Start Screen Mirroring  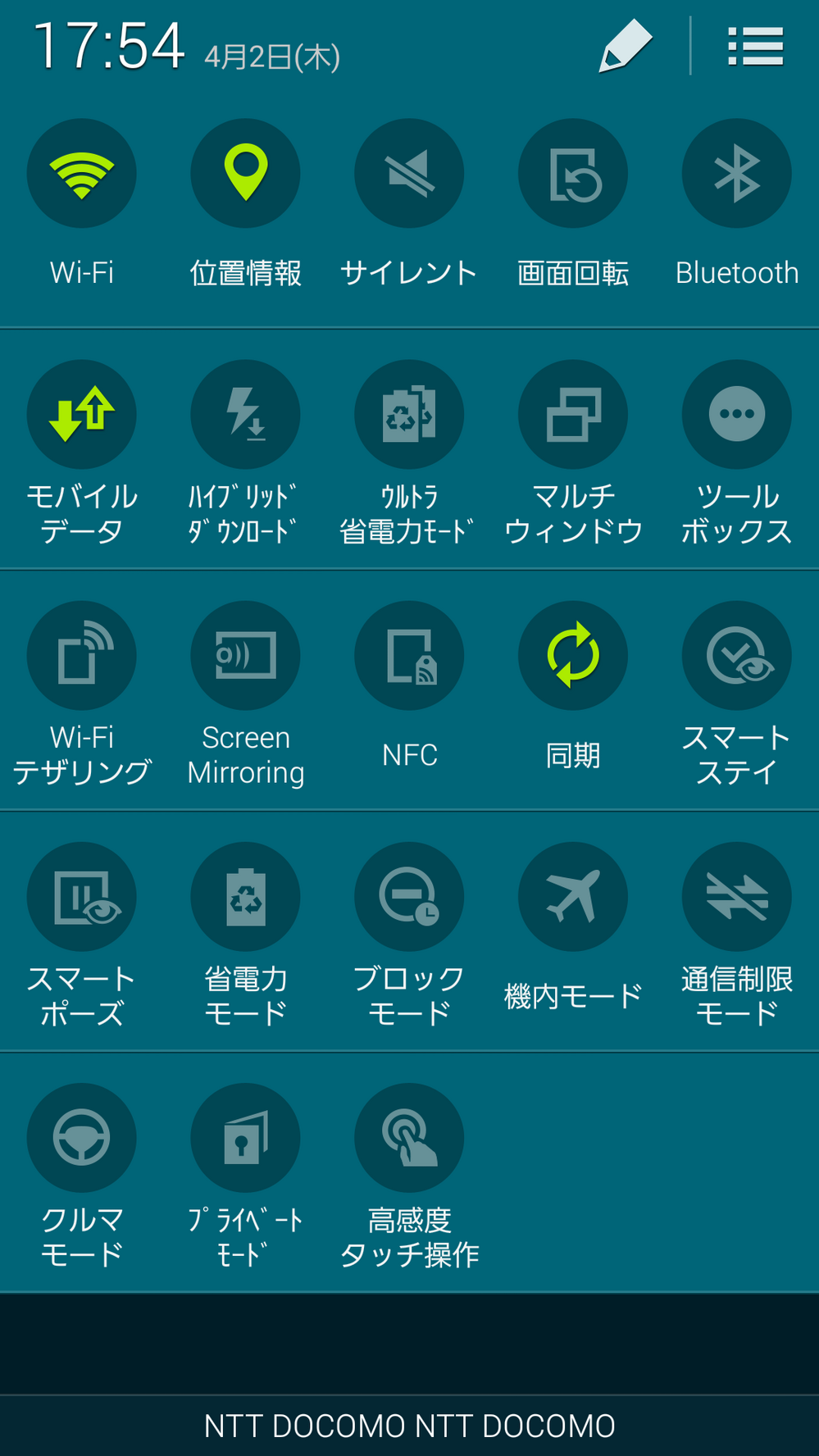tap(245, 656)
